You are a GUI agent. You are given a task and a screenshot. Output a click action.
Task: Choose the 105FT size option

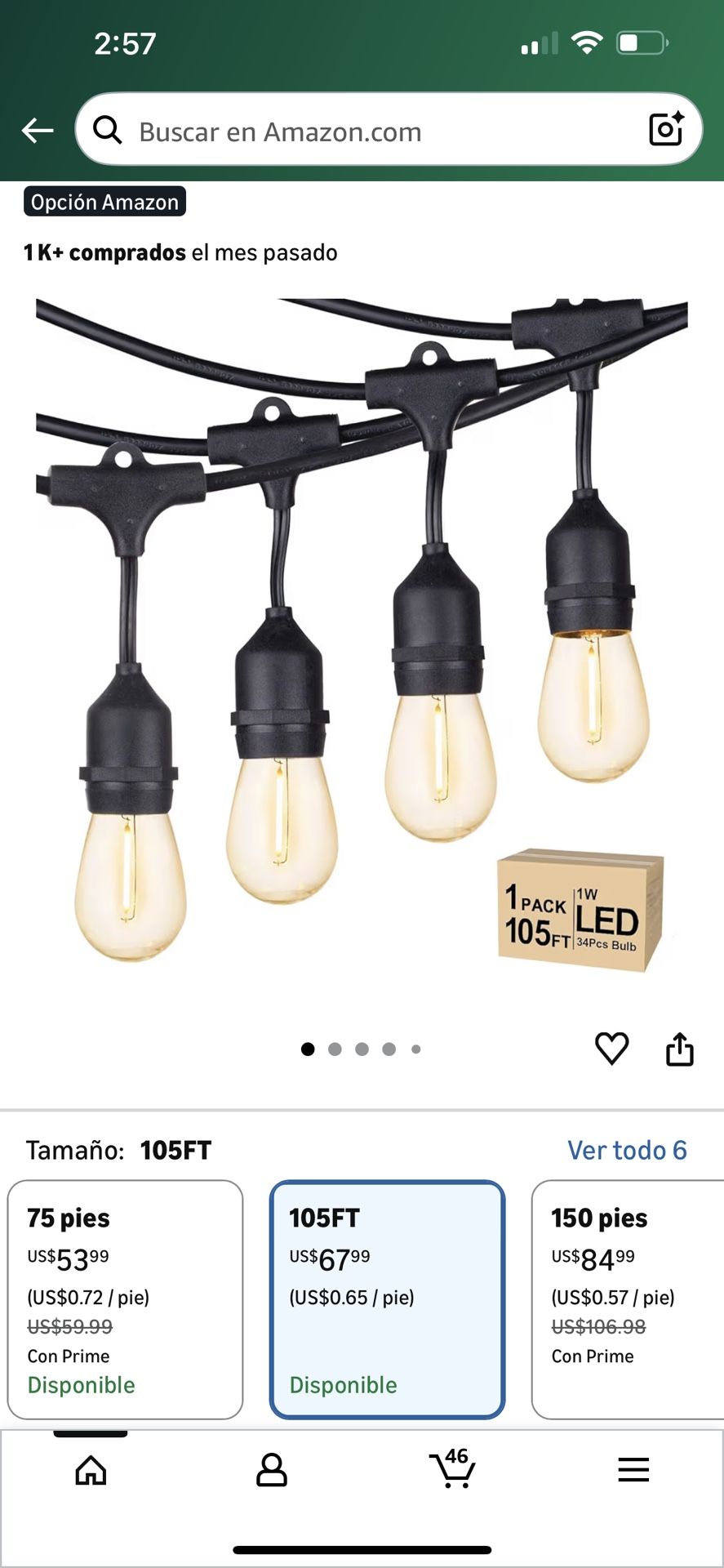point(387,1298)
